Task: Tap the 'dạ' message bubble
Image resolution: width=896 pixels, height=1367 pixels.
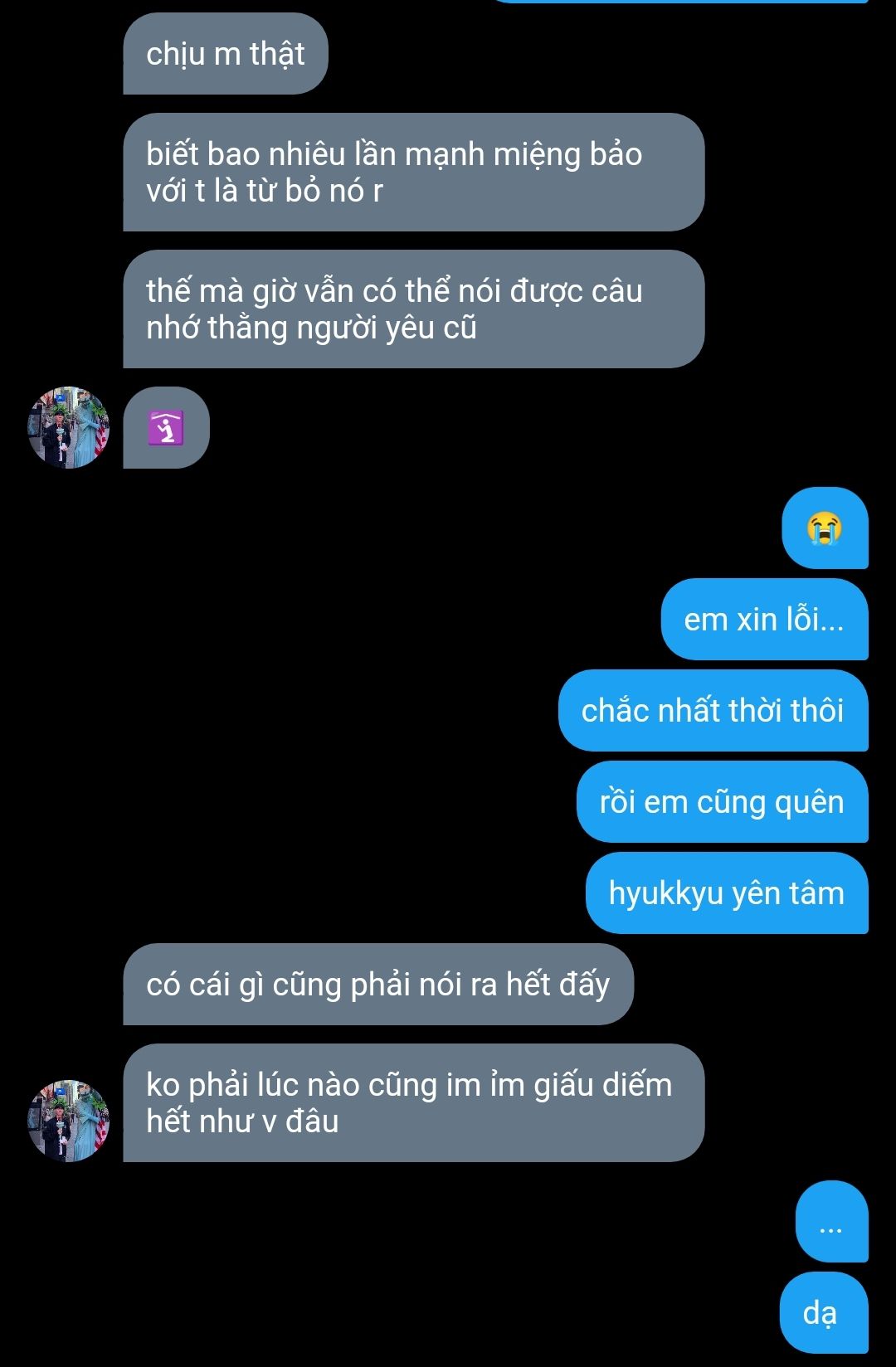Action: click(x=822, y=1312)
